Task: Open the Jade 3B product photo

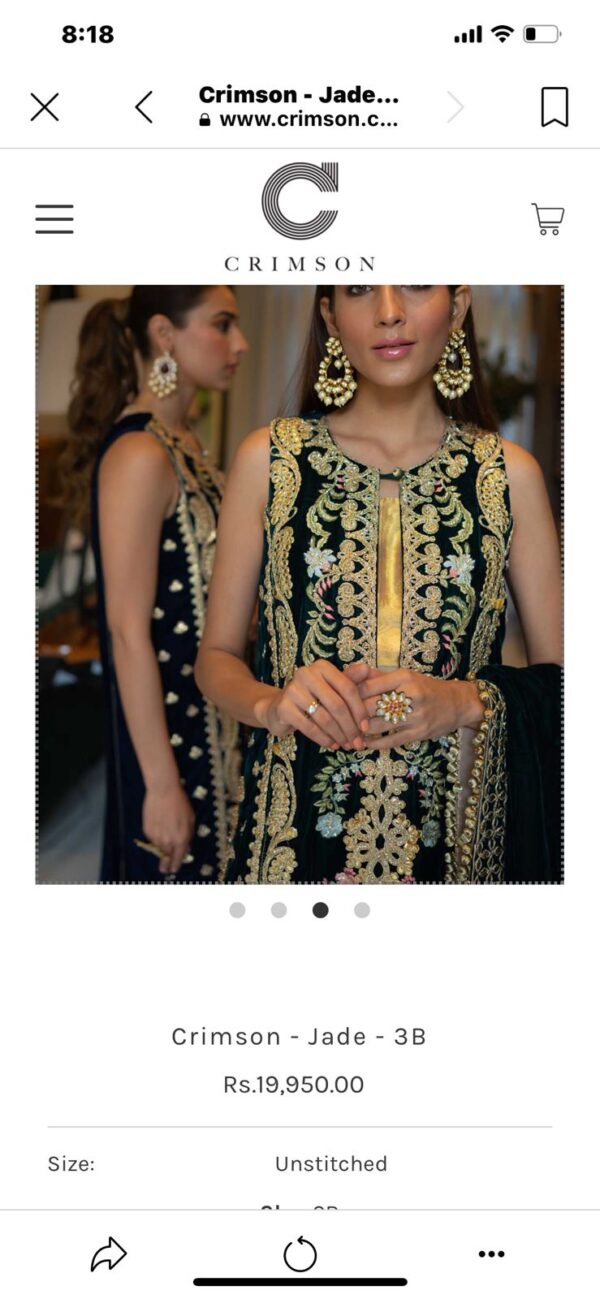Action: 300,584
